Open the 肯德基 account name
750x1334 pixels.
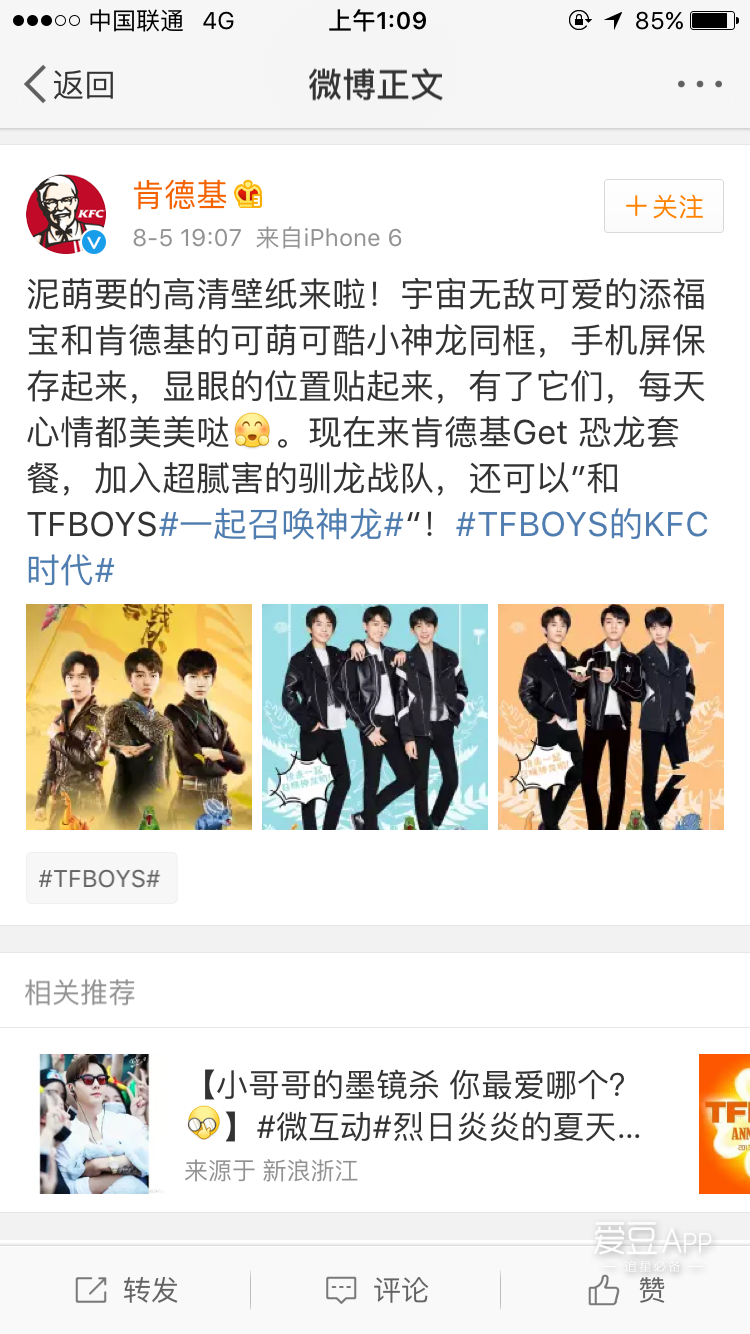click(x=181, y=195)
